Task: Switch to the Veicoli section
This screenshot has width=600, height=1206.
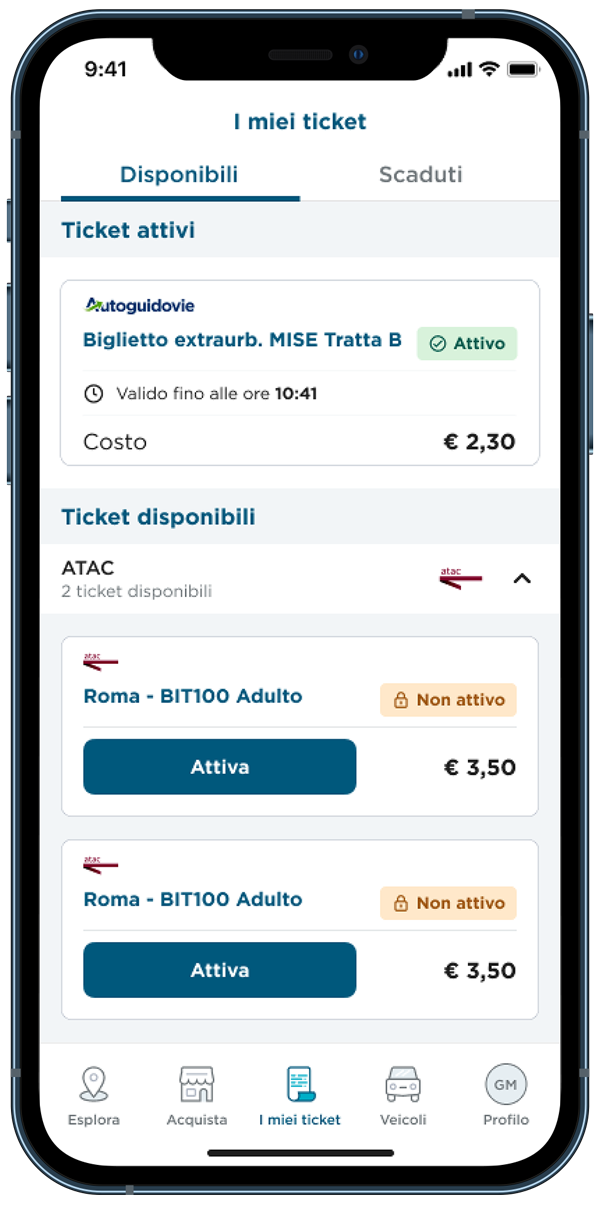Action: coord(403,1096)
